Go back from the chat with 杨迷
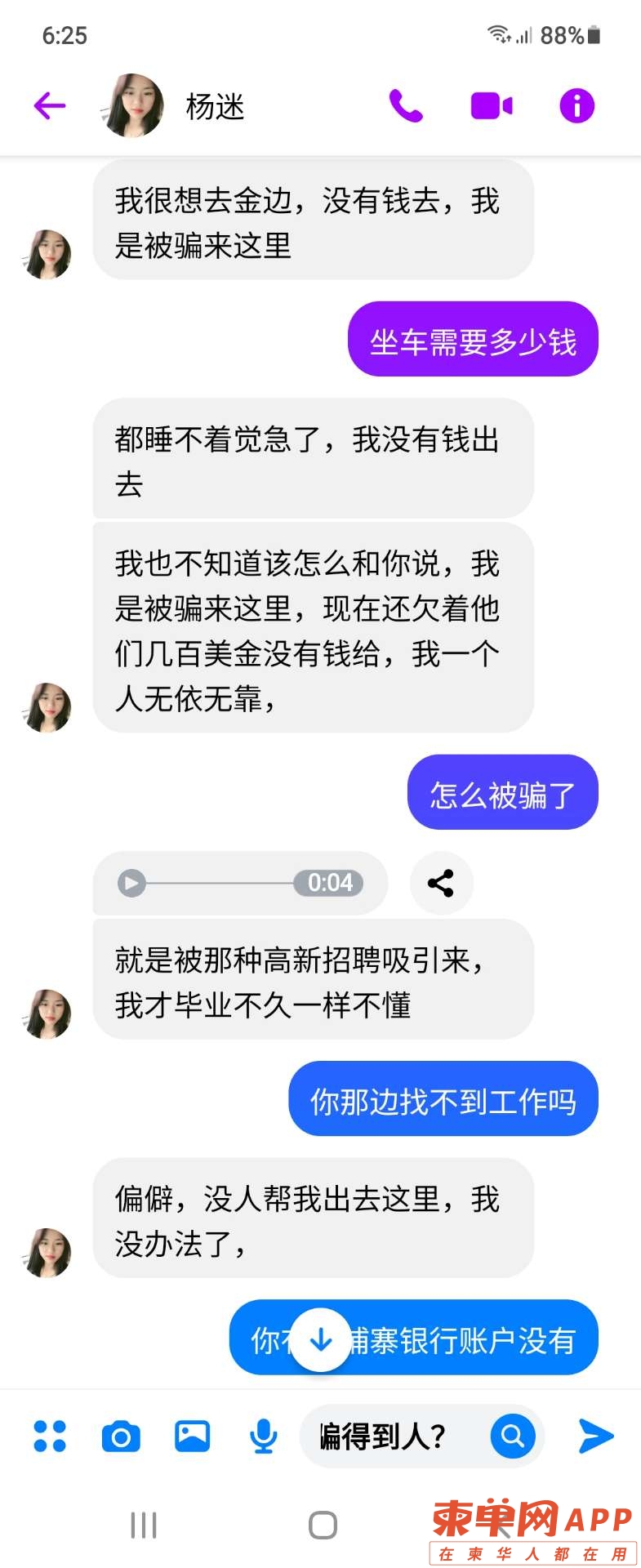 coord(49,105)
